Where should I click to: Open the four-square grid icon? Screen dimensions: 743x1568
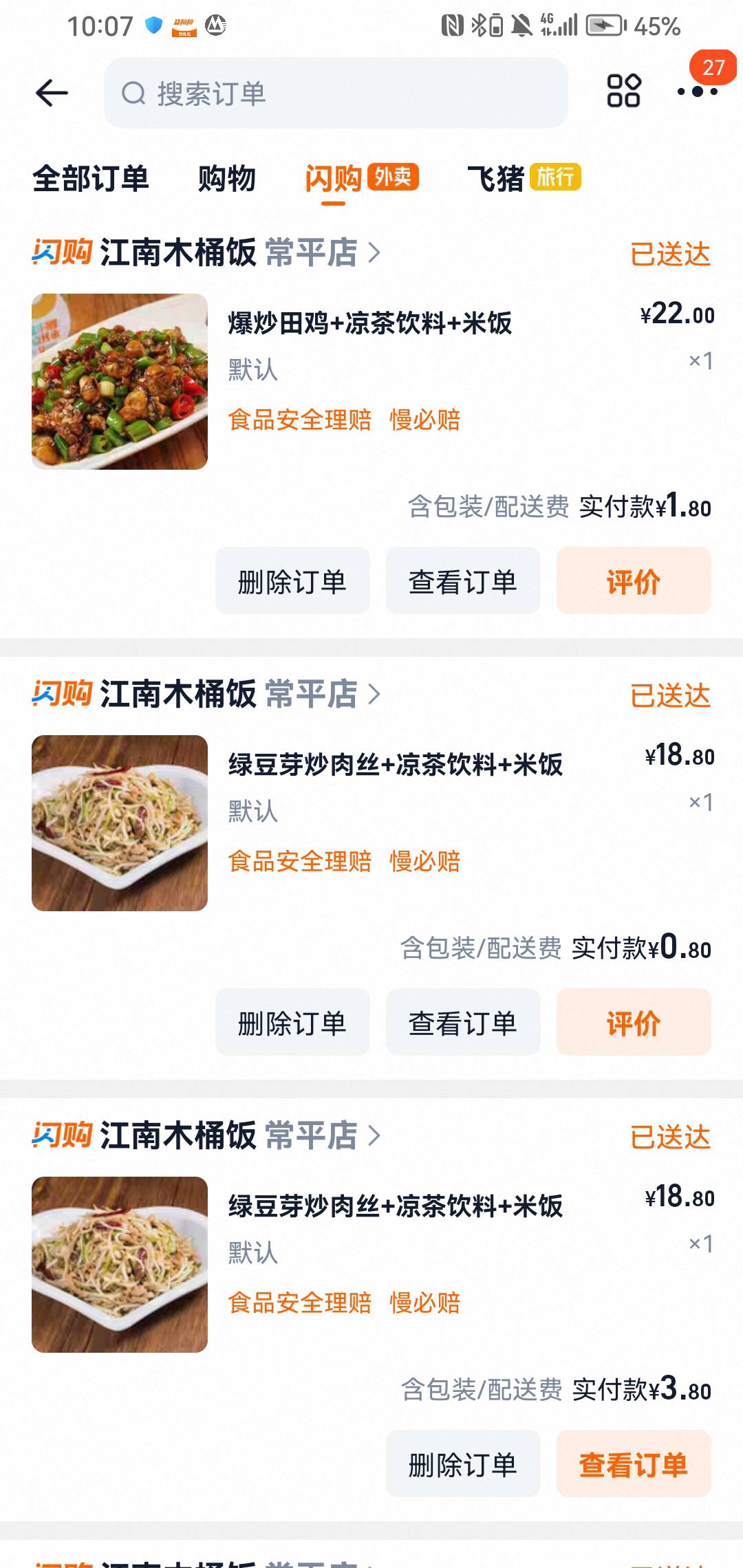[623, 91]
